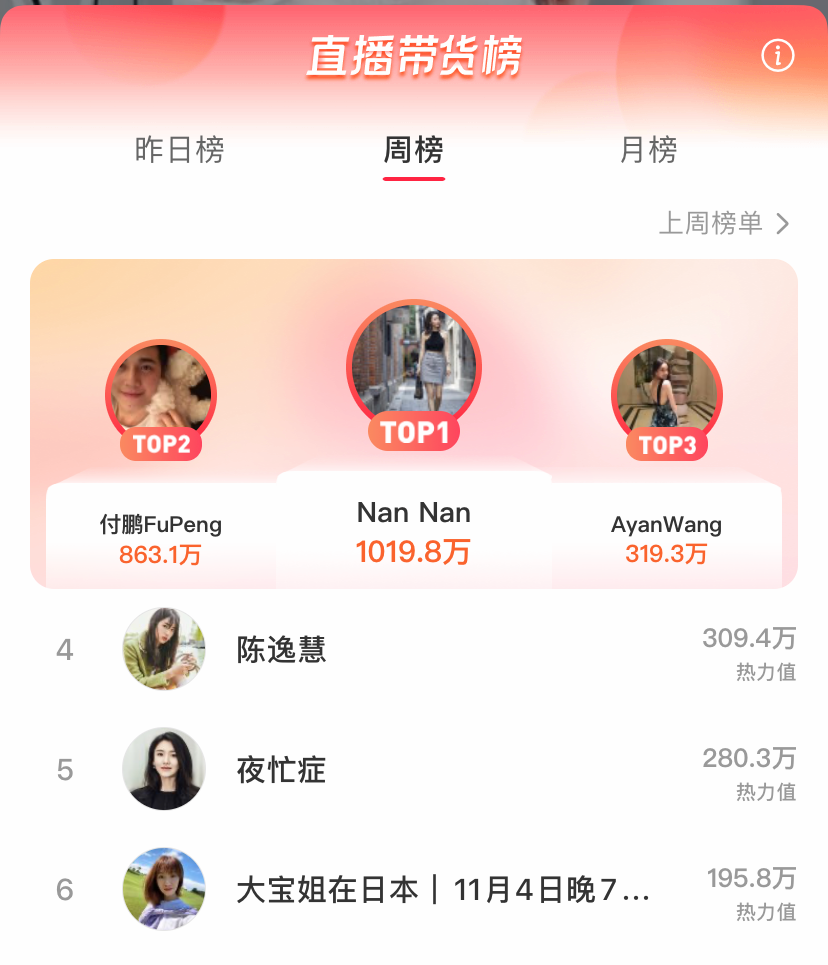Open the 上周榜单 link
The height and width of the screenshot is (965, 828).
724,223
